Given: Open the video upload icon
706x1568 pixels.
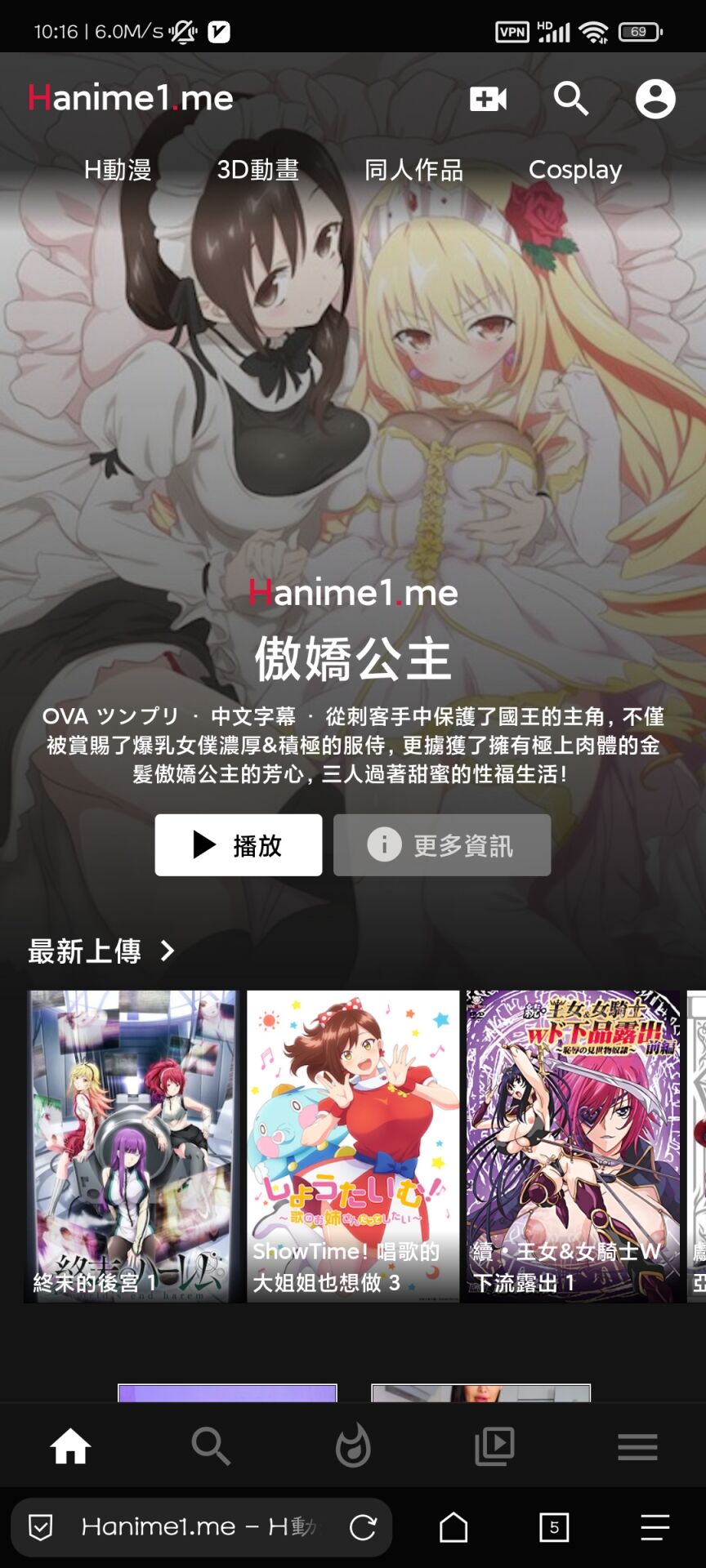Looking at the screenshot, I should point(489,99).
